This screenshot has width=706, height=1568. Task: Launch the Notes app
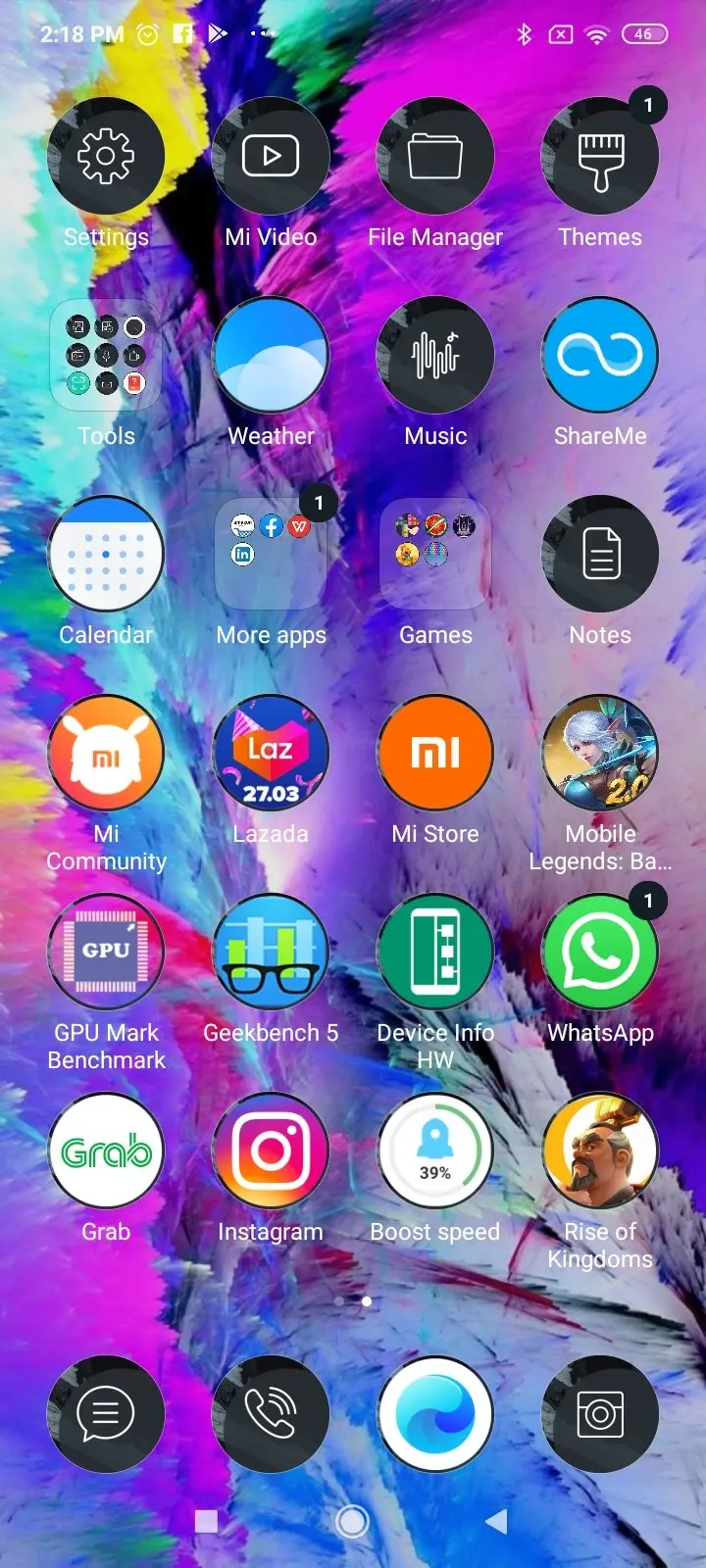[x=600, y=555]
